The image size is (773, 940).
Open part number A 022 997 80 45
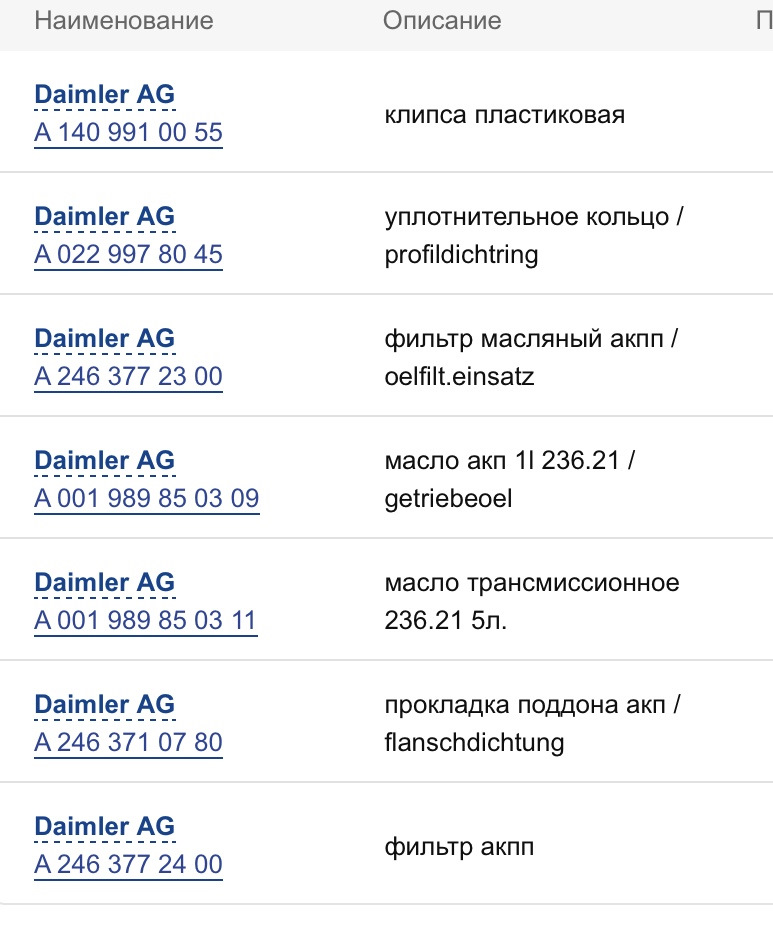tap(129, 255)
